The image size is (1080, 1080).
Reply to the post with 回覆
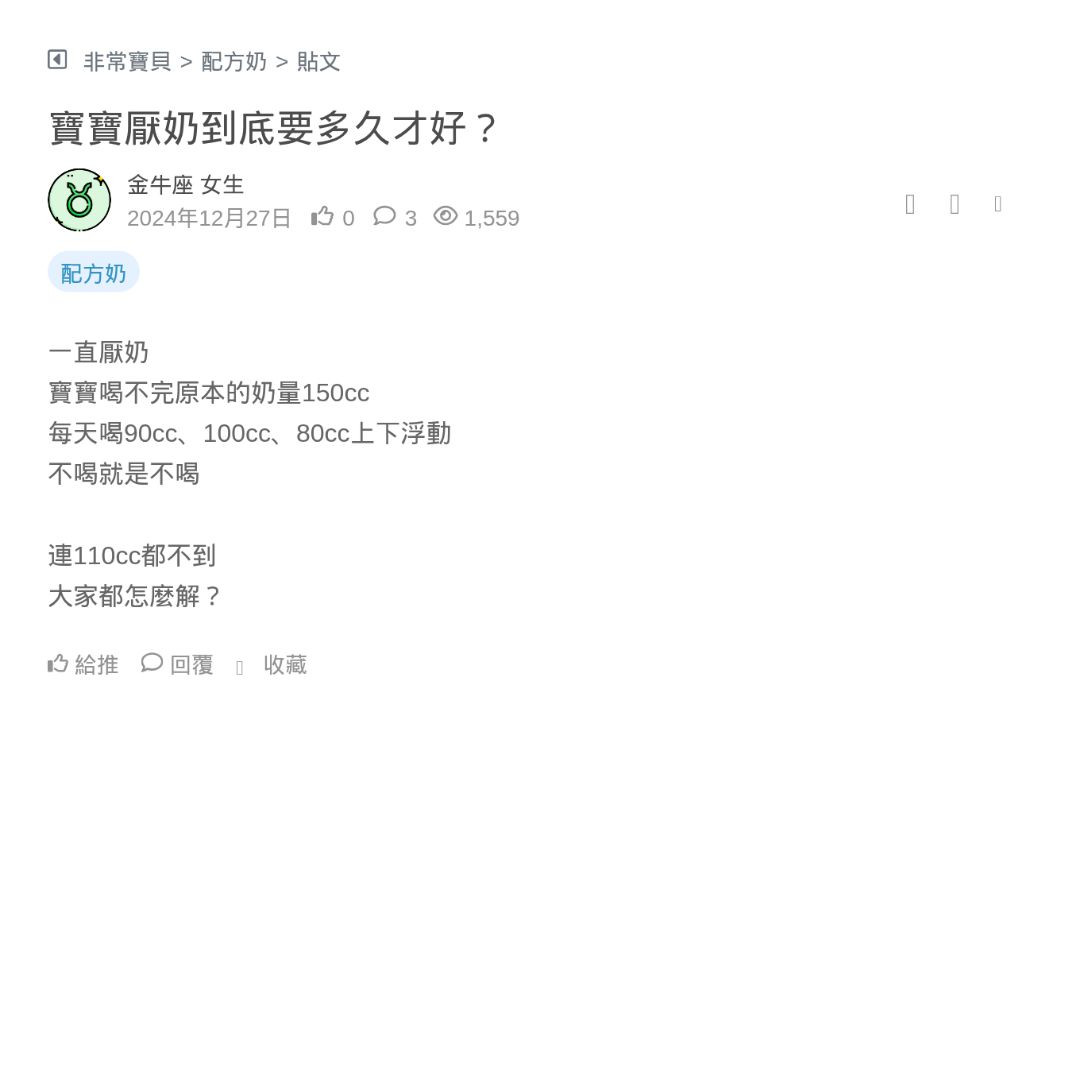click(178, 664)
